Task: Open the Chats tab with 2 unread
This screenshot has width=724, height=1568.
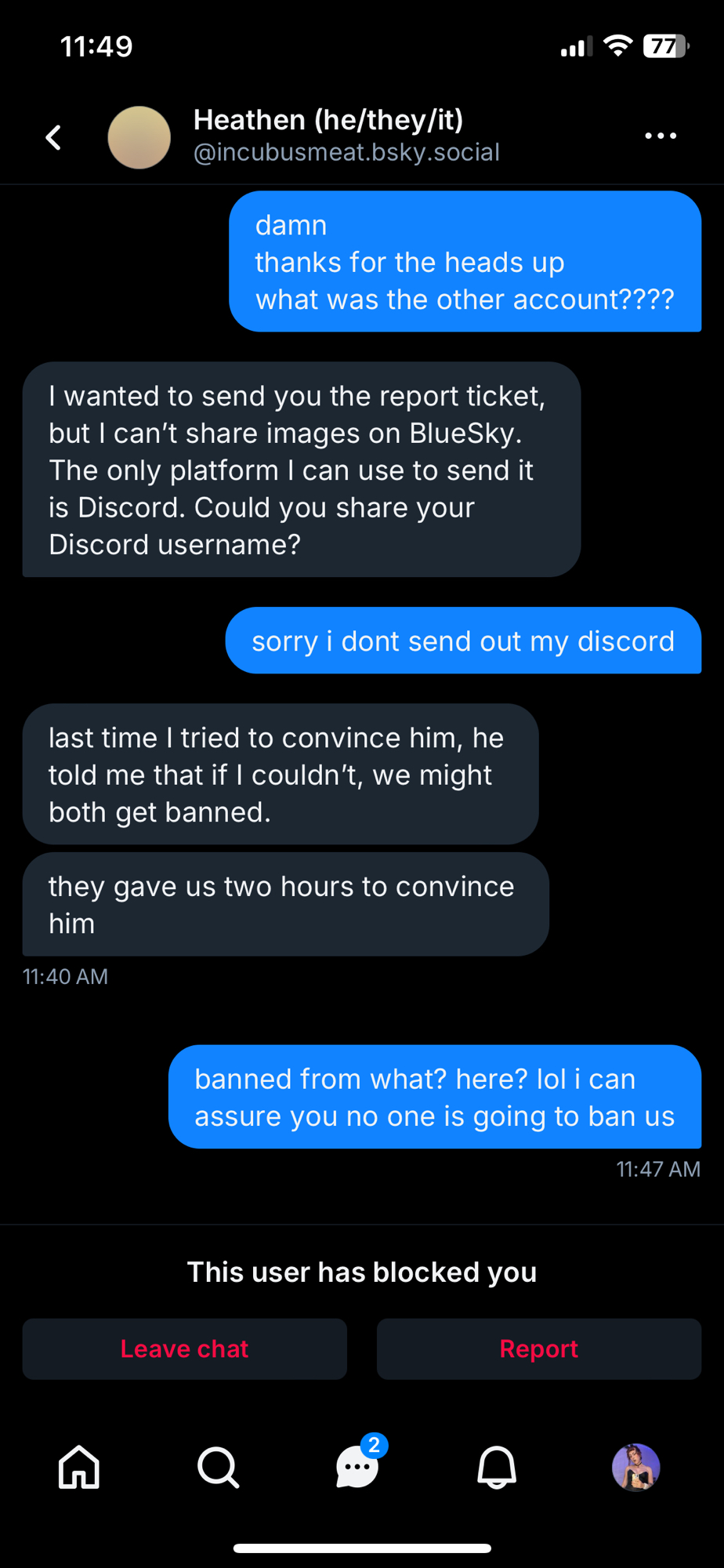Action: (357, 1467)
